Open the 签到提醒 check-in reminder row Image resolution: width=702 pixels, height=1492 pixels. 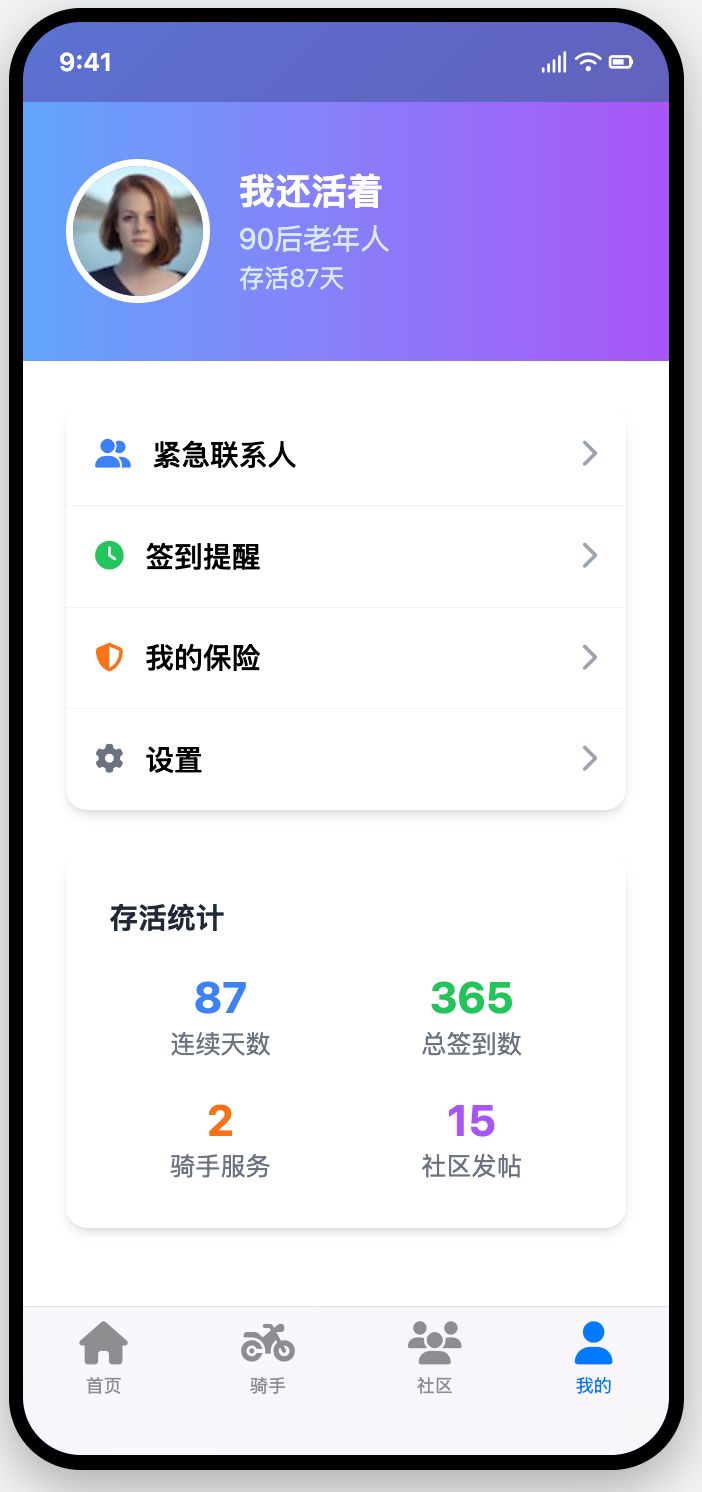click(345, 556)
